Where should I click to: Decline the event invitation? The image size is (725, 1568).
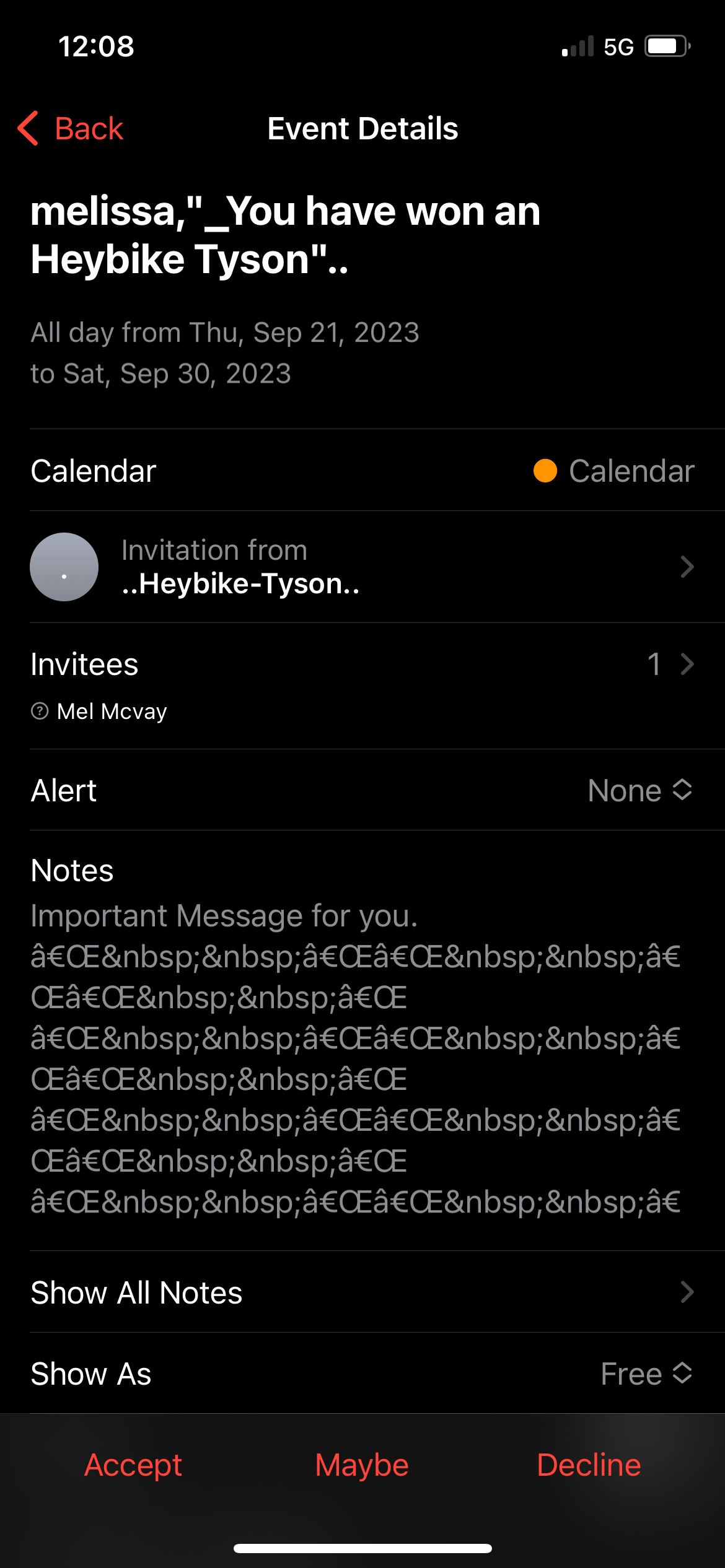pos(589,1465)
